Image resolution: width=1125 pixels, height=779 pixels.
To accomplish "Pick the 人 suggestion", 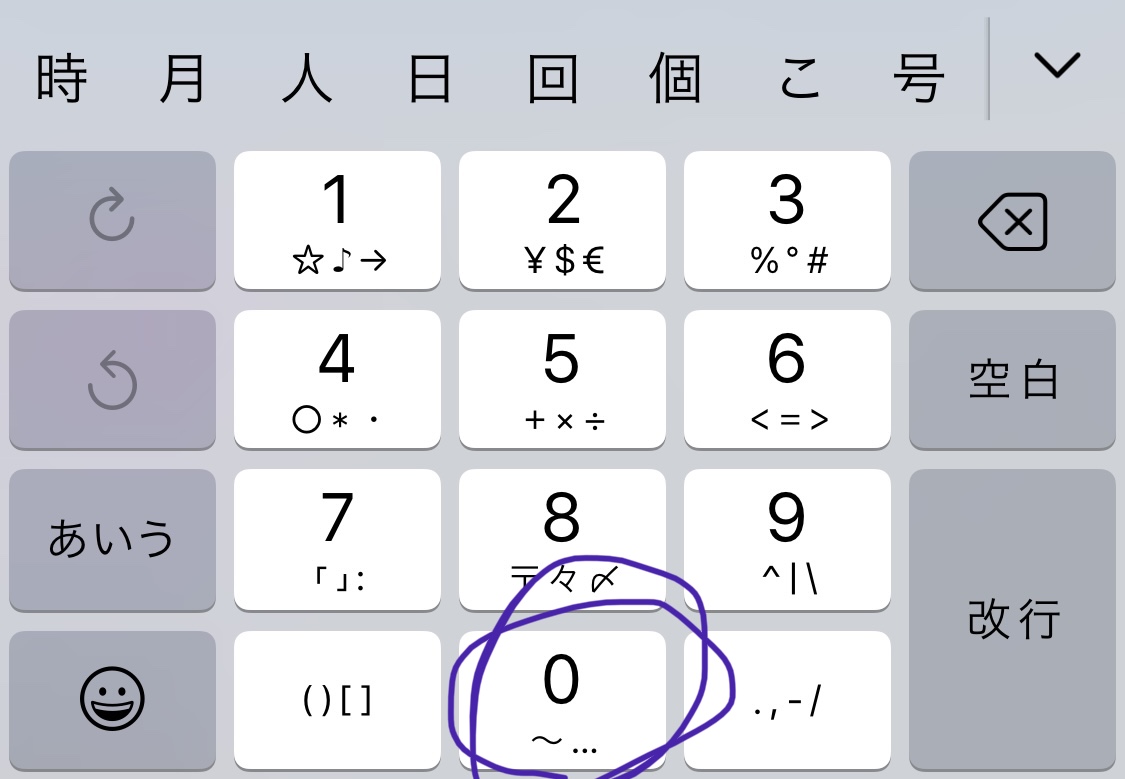I will pos(306,80).
